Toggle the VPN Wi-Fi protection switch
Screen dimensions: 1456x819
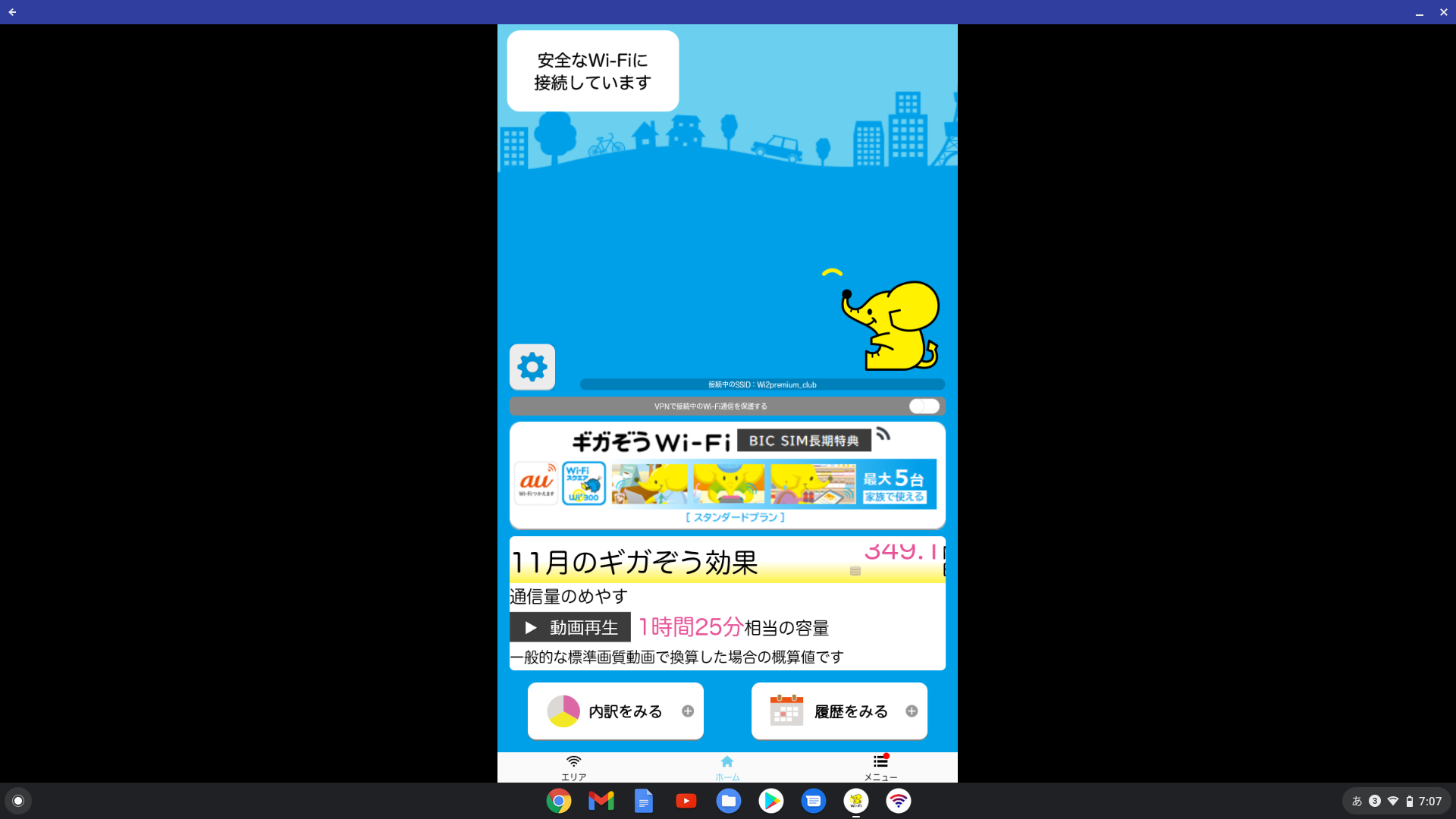click(924, 406)
